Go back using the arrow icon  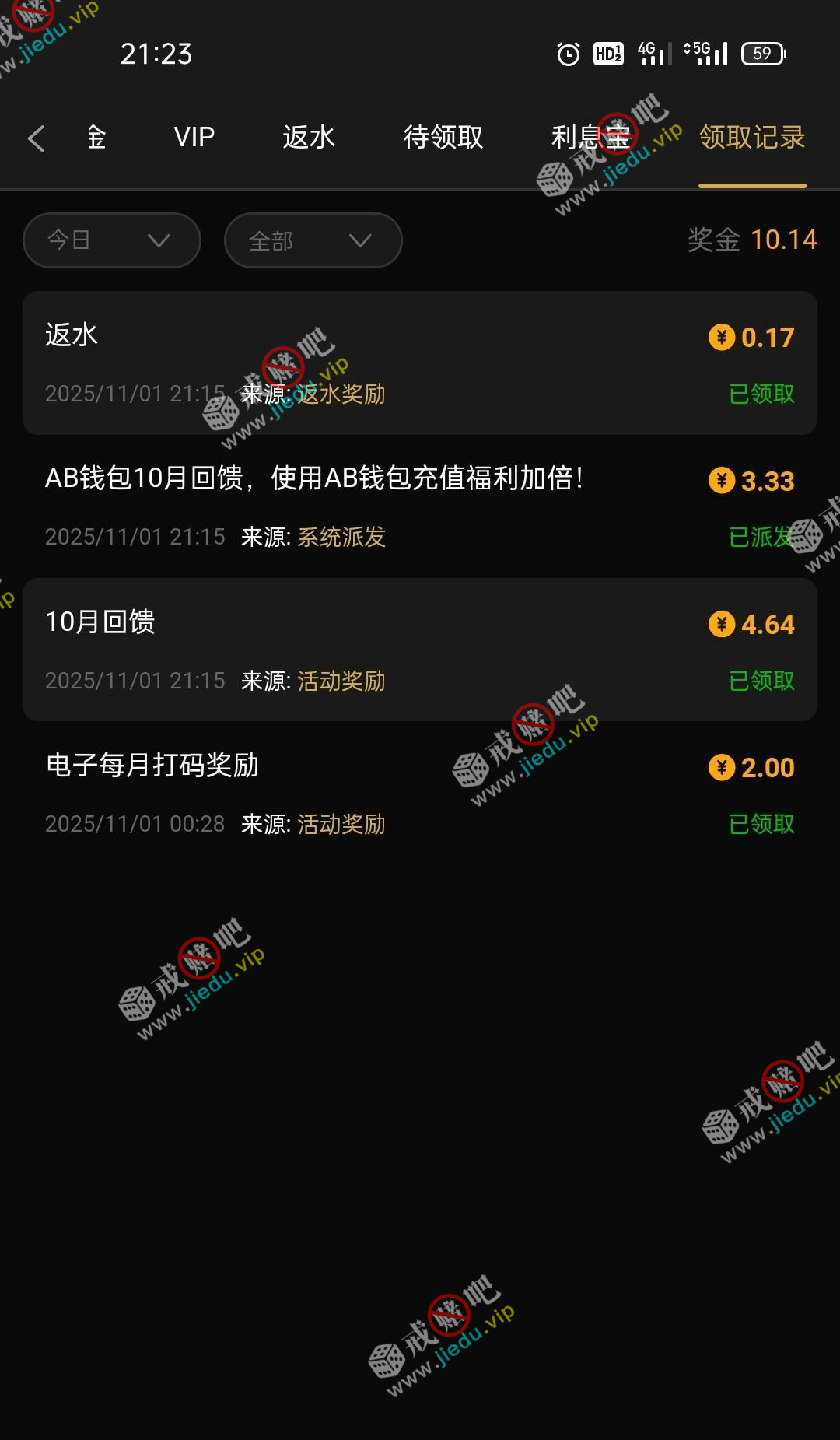(37, 138)
